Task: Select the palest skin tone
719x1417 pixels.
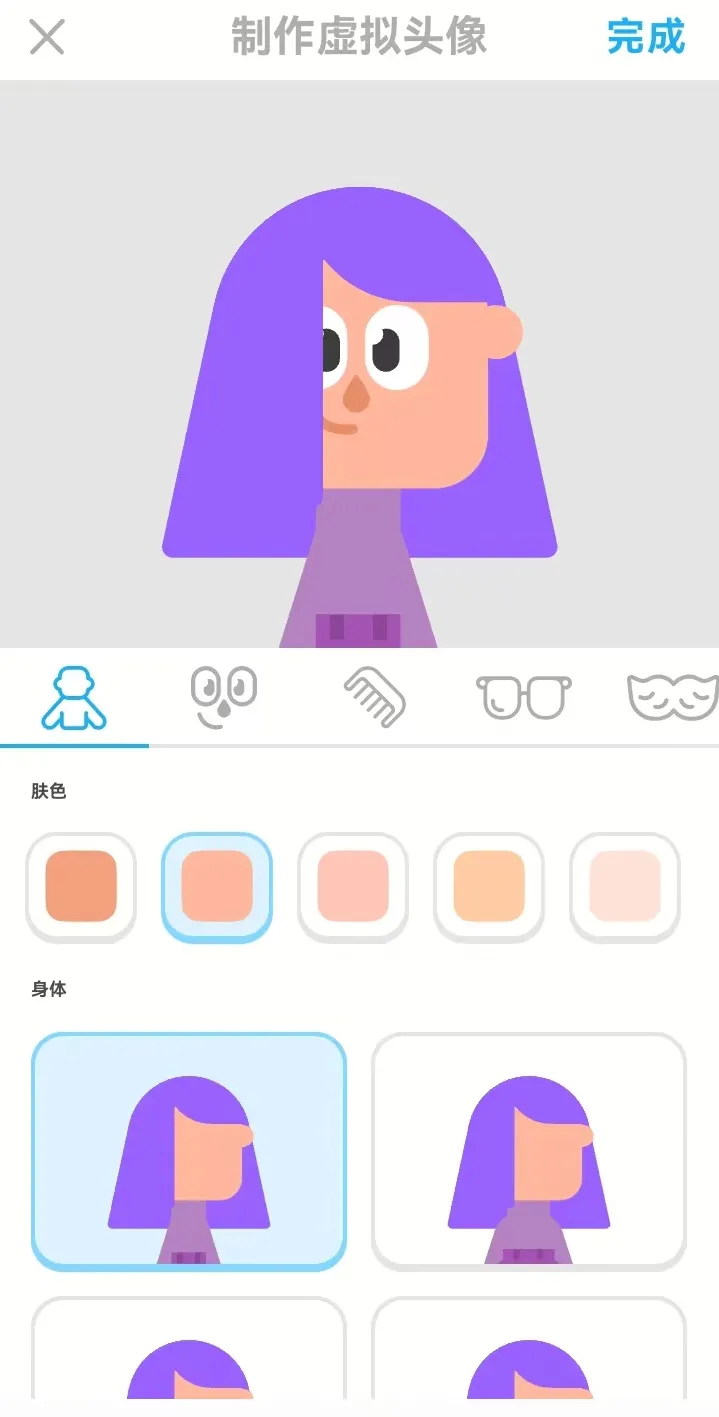Action: click(625, 886)
